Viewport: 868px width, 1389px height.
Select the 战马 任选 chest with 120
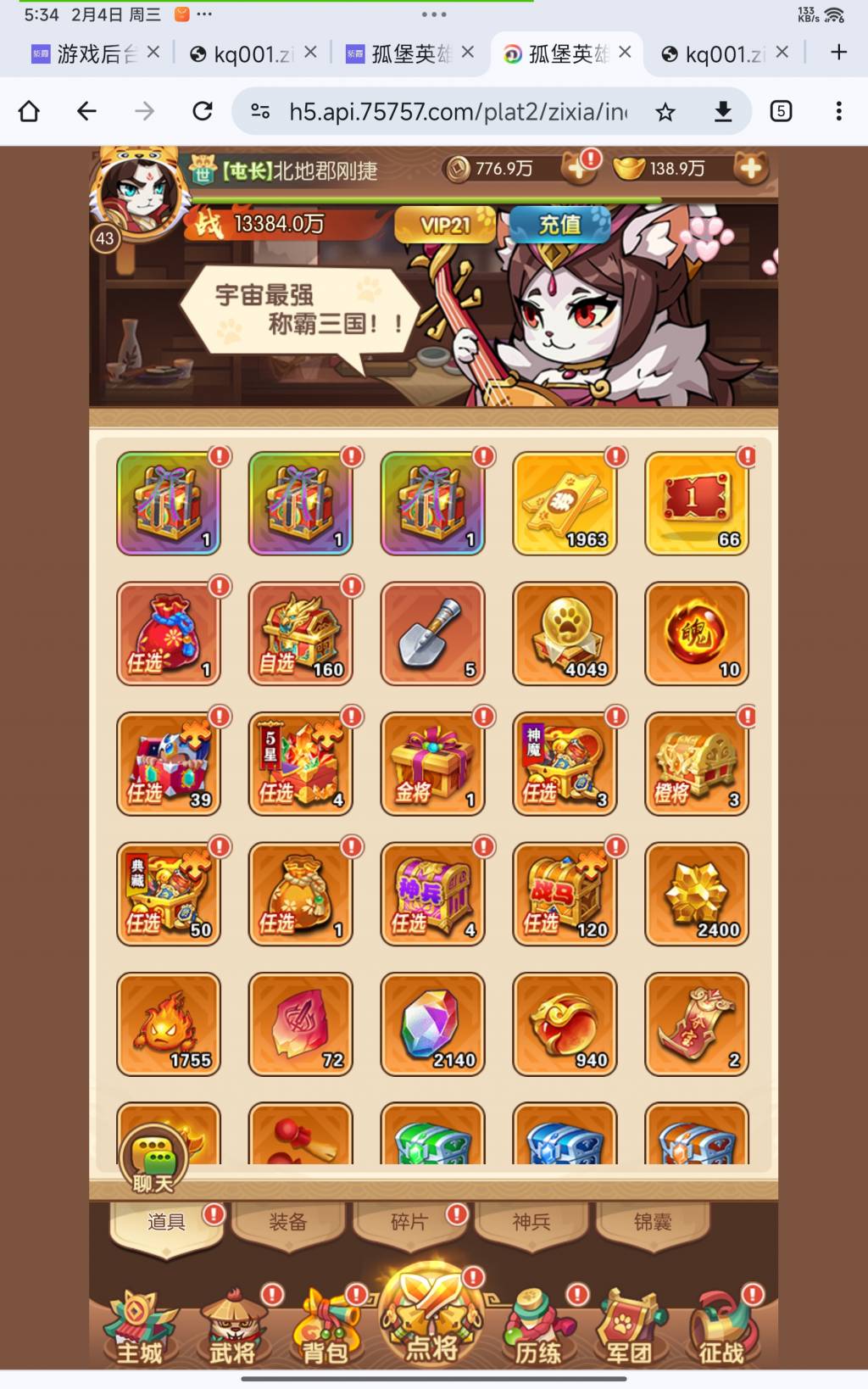tap(565, 894)
